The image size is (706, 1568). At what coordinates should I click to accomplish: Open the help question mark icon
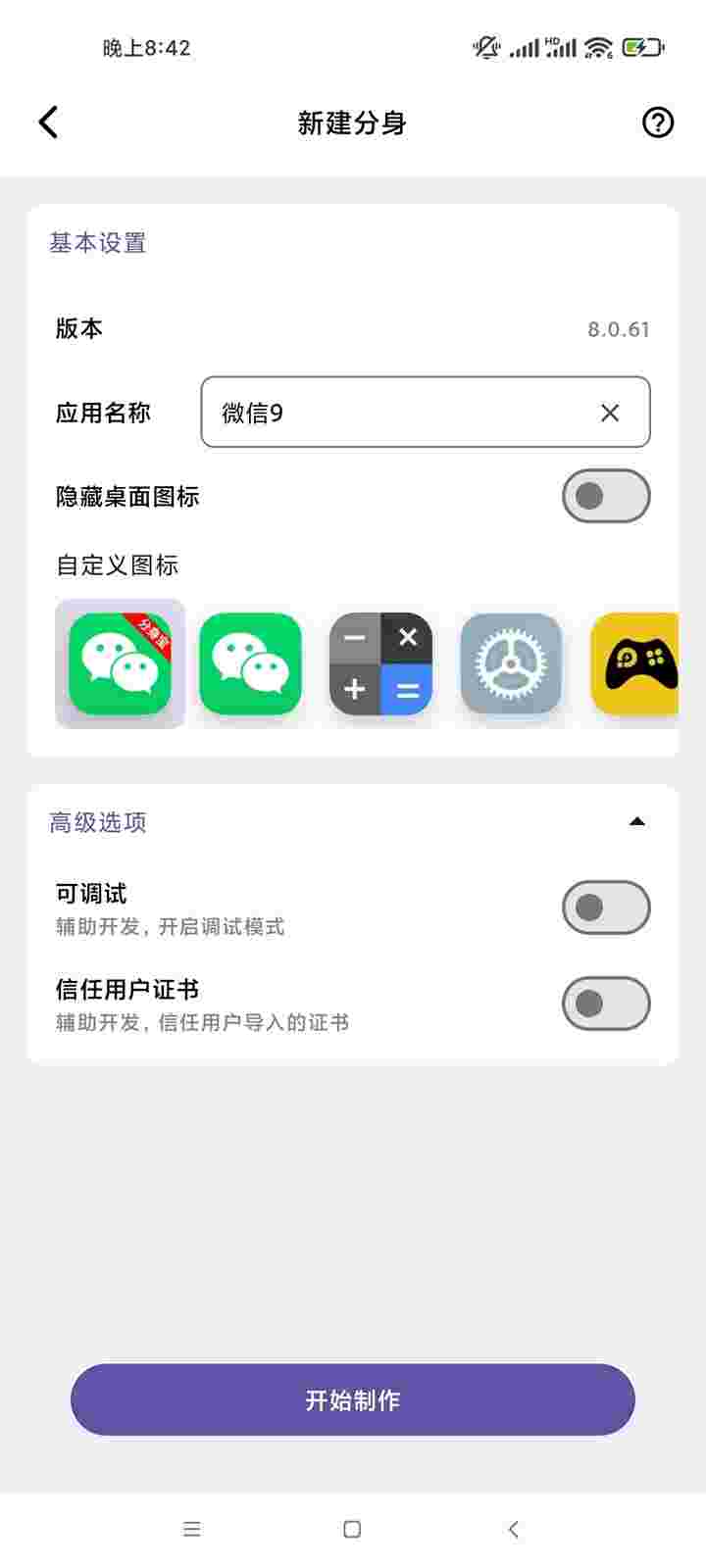657,122
